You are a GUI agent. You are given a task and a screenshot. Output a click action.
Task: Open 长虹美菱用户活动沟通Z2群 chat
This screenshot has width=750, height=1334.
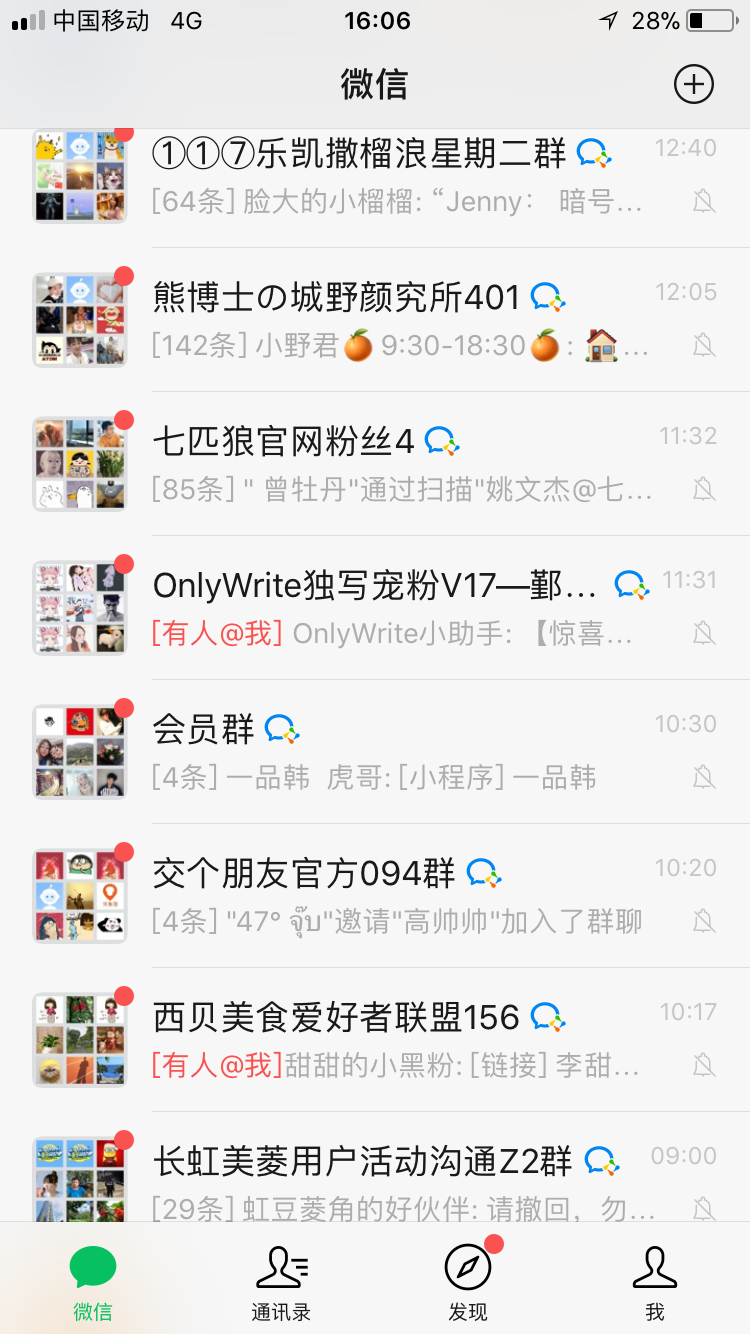400,1178
